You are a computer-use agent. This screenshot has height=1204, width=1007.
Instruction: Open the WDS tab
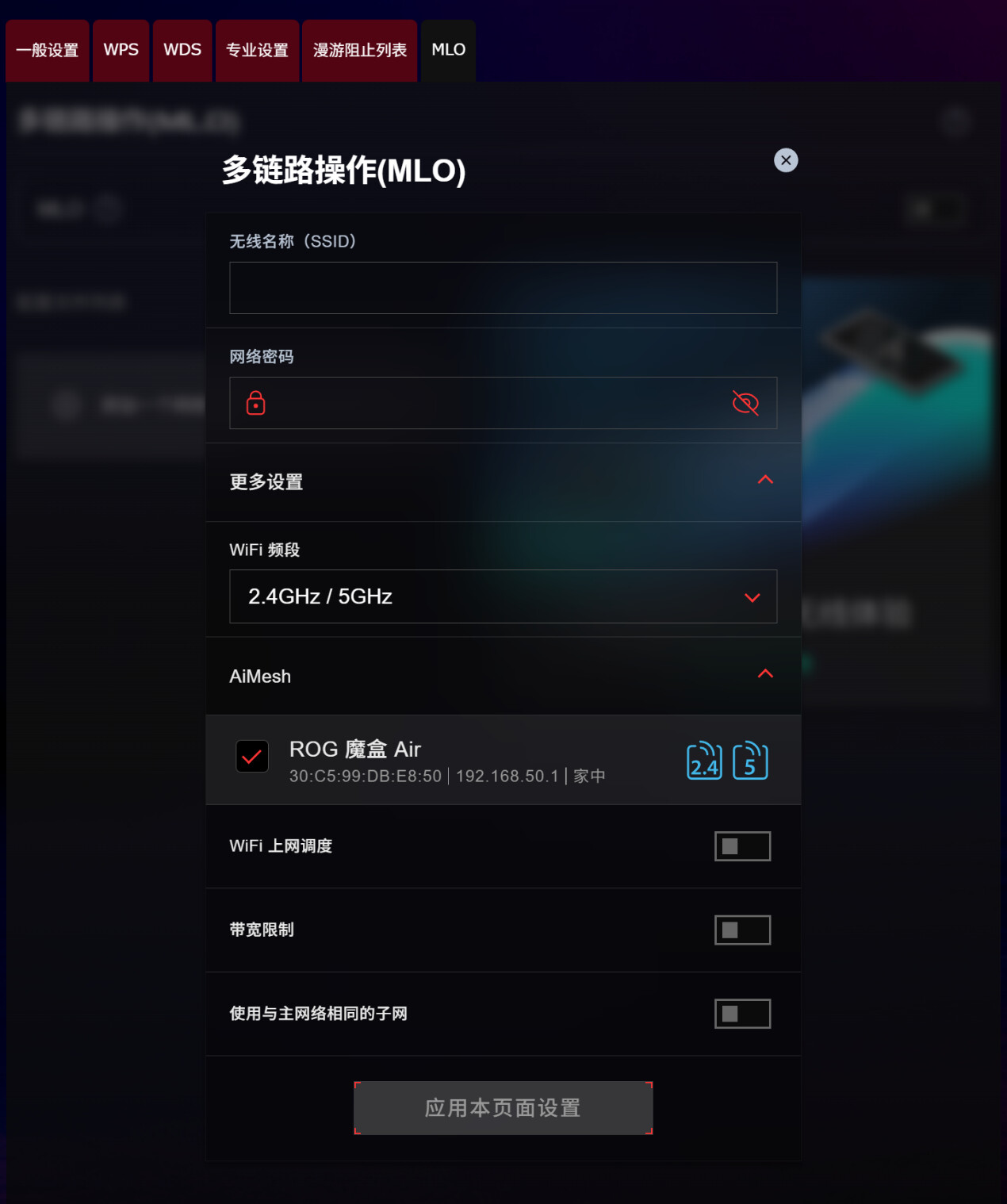182,50
